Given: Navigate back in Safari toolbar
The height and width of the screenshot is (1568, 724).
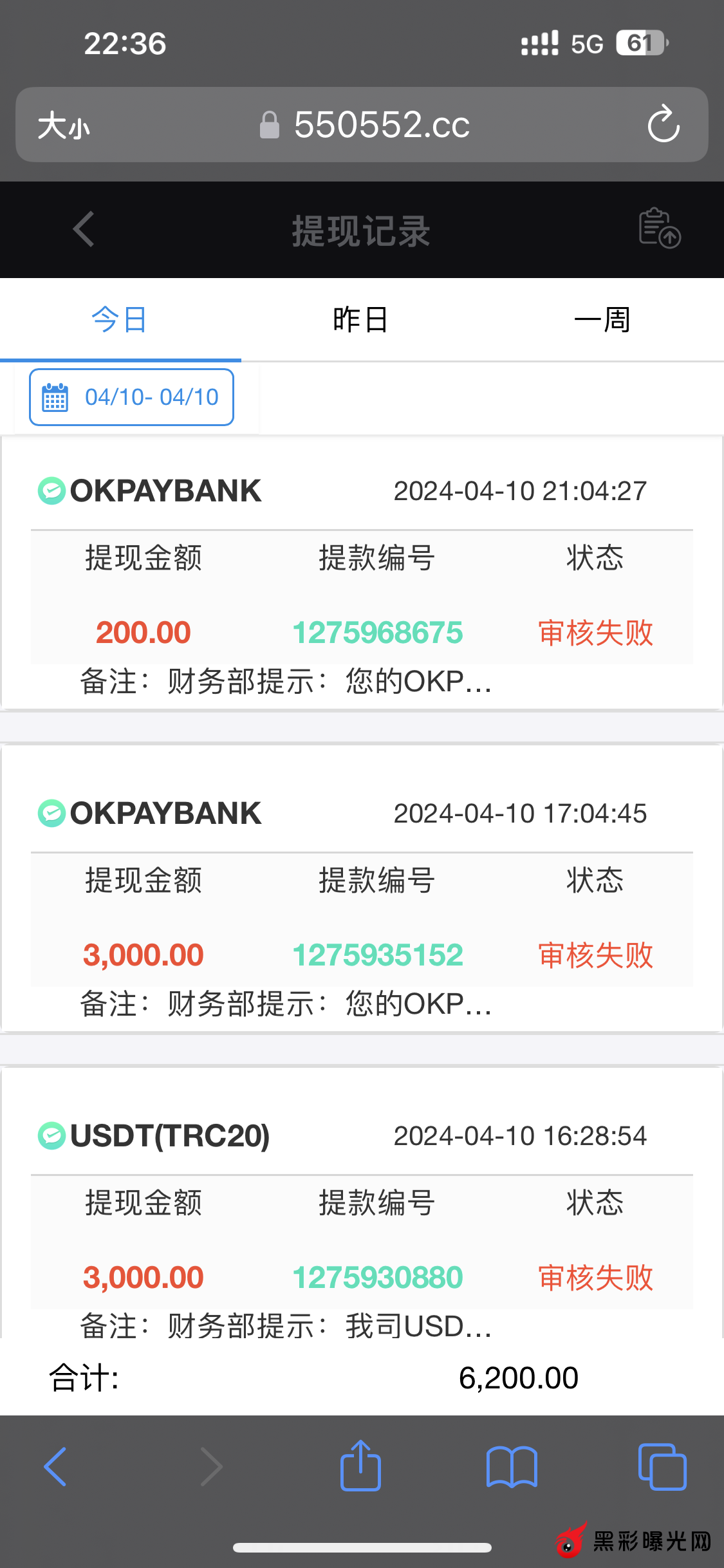Looking at the screenshot, I should [x=55, y=1467].
